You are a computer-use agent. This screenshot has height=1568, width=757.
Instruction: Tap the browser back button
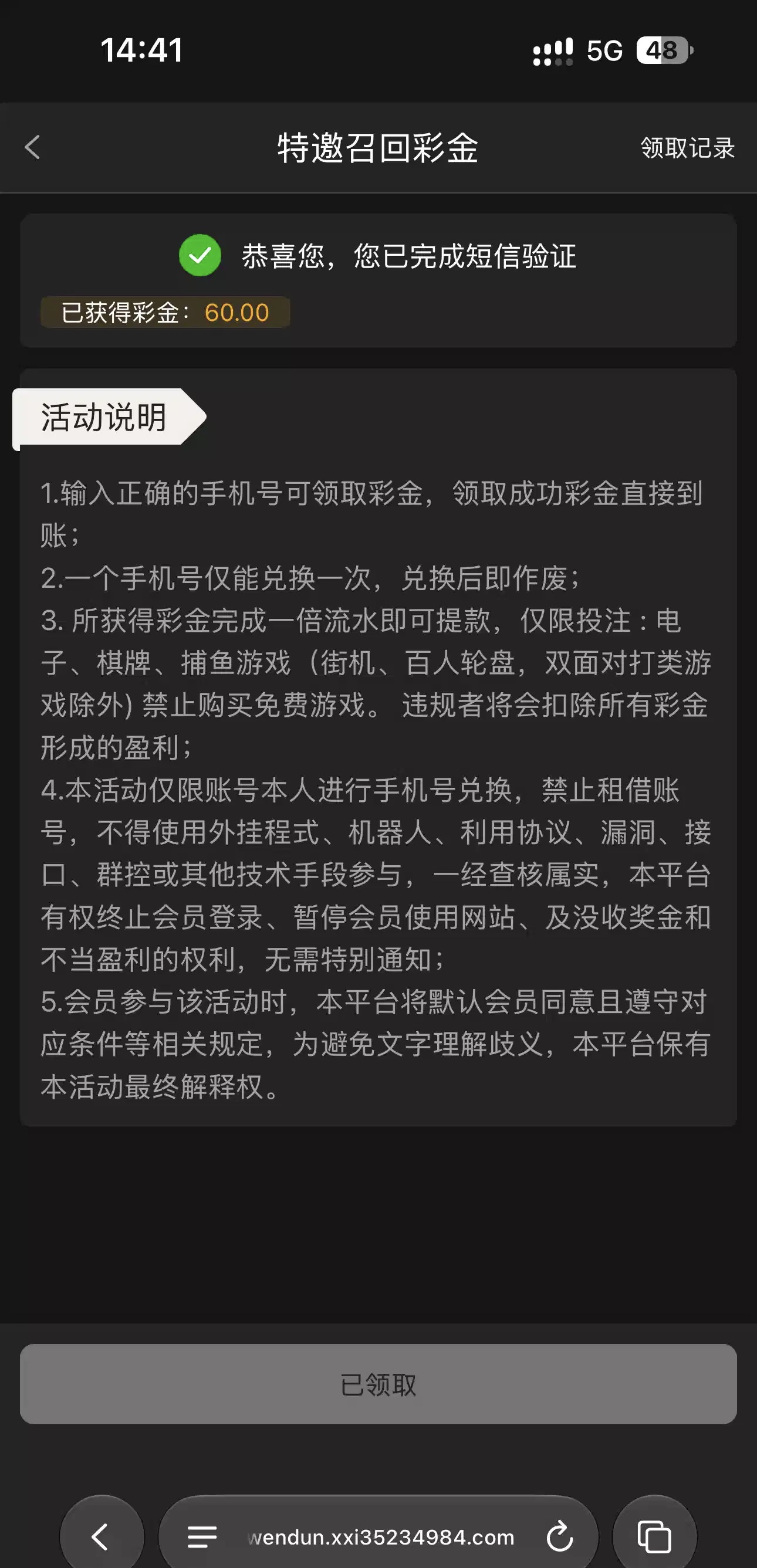point(101,1536)
